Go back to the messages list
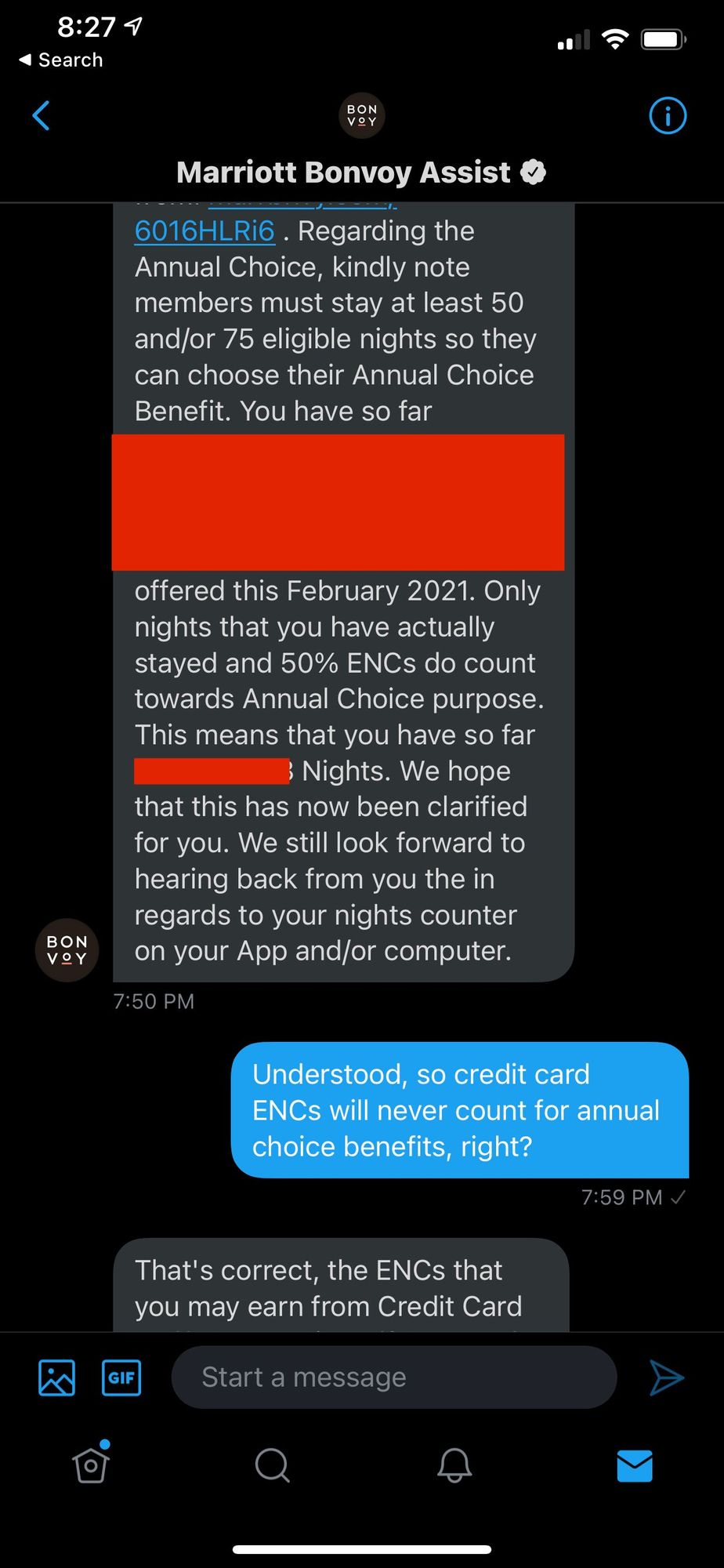 click(x=41, y=116)
